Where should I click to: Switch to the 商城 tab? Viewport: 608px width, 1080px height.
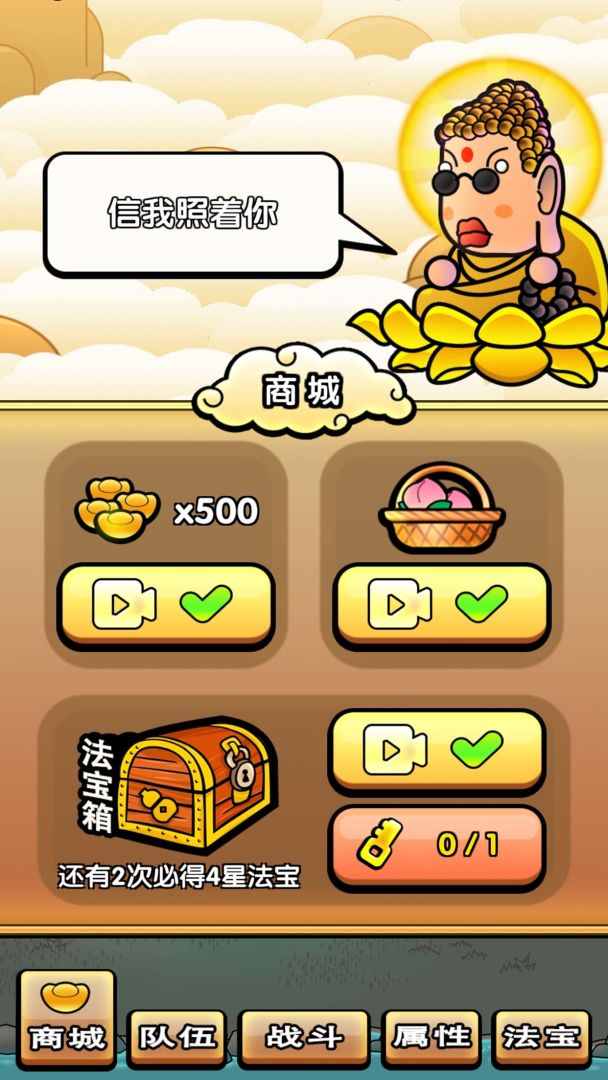pos(67,1020)
